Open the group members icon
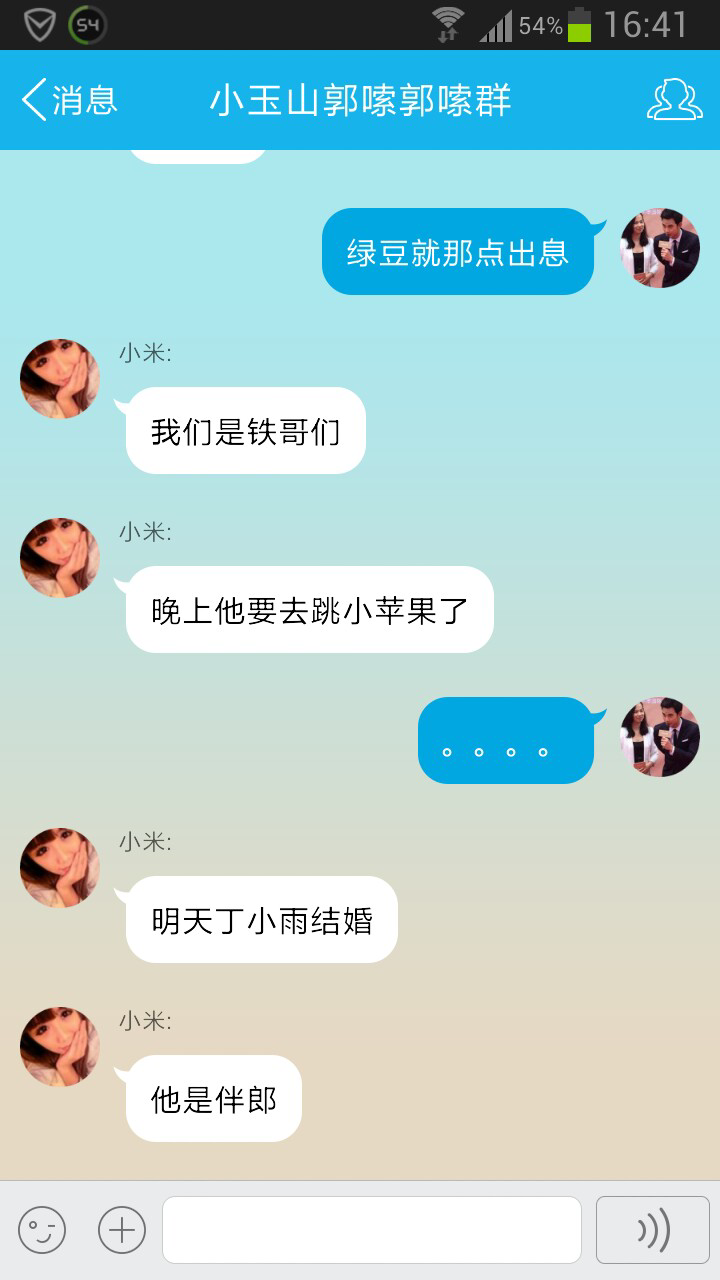Image resolution: width=720 pixels, height=1280 pixels. click(674, 100)
